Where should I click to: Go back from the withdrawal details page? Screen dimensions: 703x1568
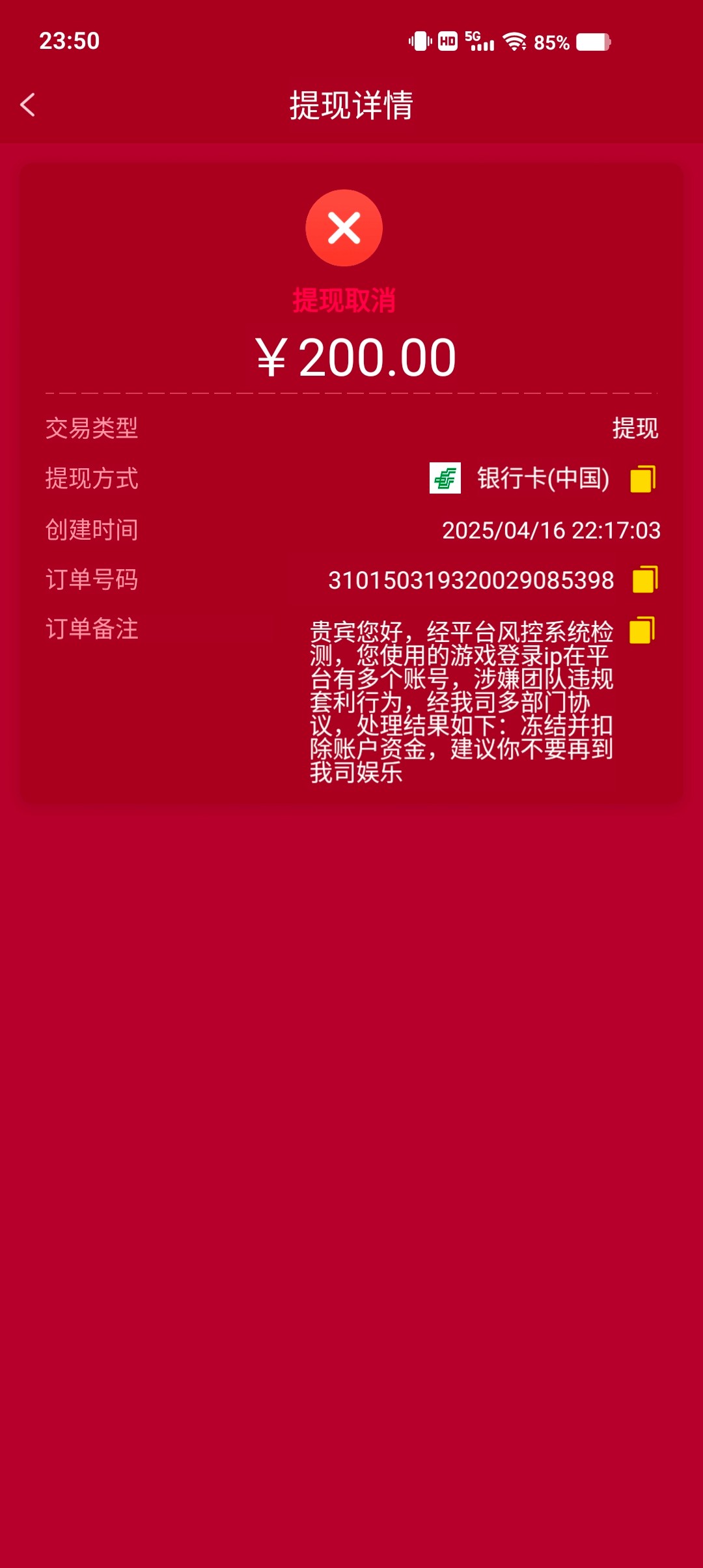pos(28,105)
